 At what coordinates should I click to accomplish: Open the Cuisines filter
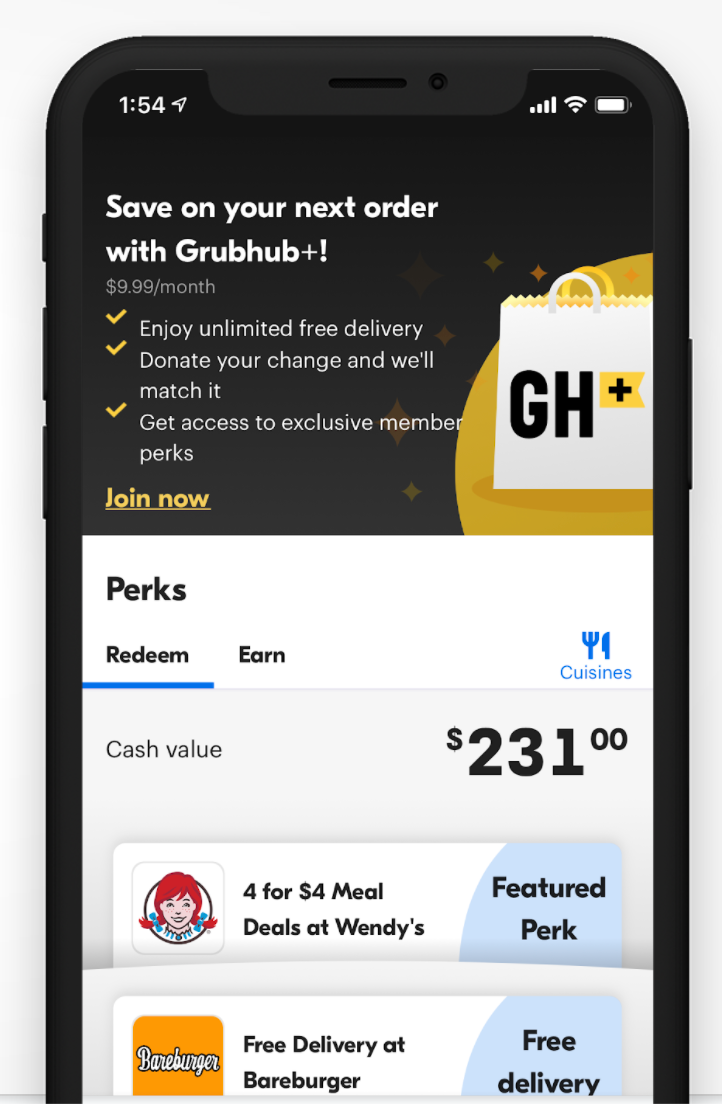pos(595,656)
